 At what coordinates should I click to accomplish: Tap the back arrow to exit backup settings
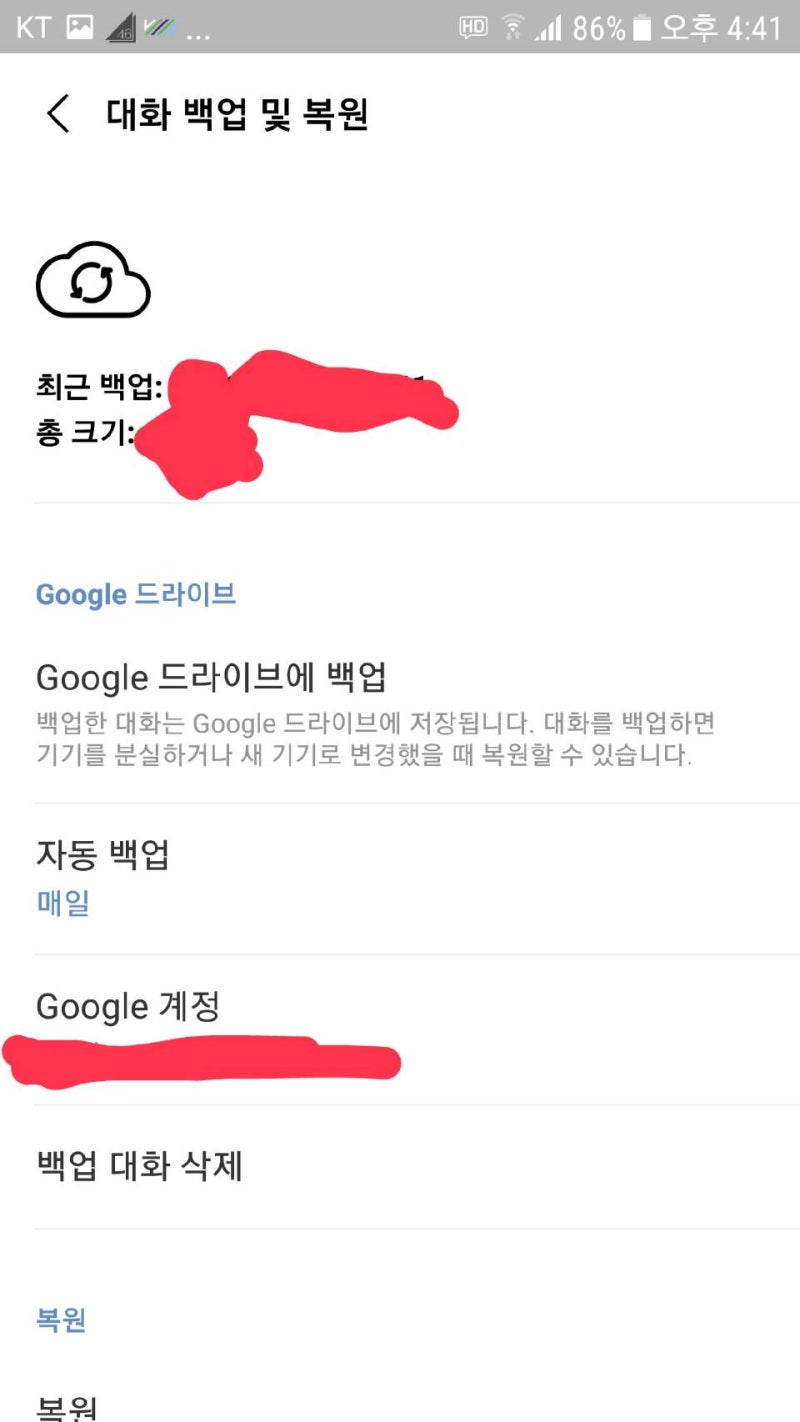tap(57, 113)
